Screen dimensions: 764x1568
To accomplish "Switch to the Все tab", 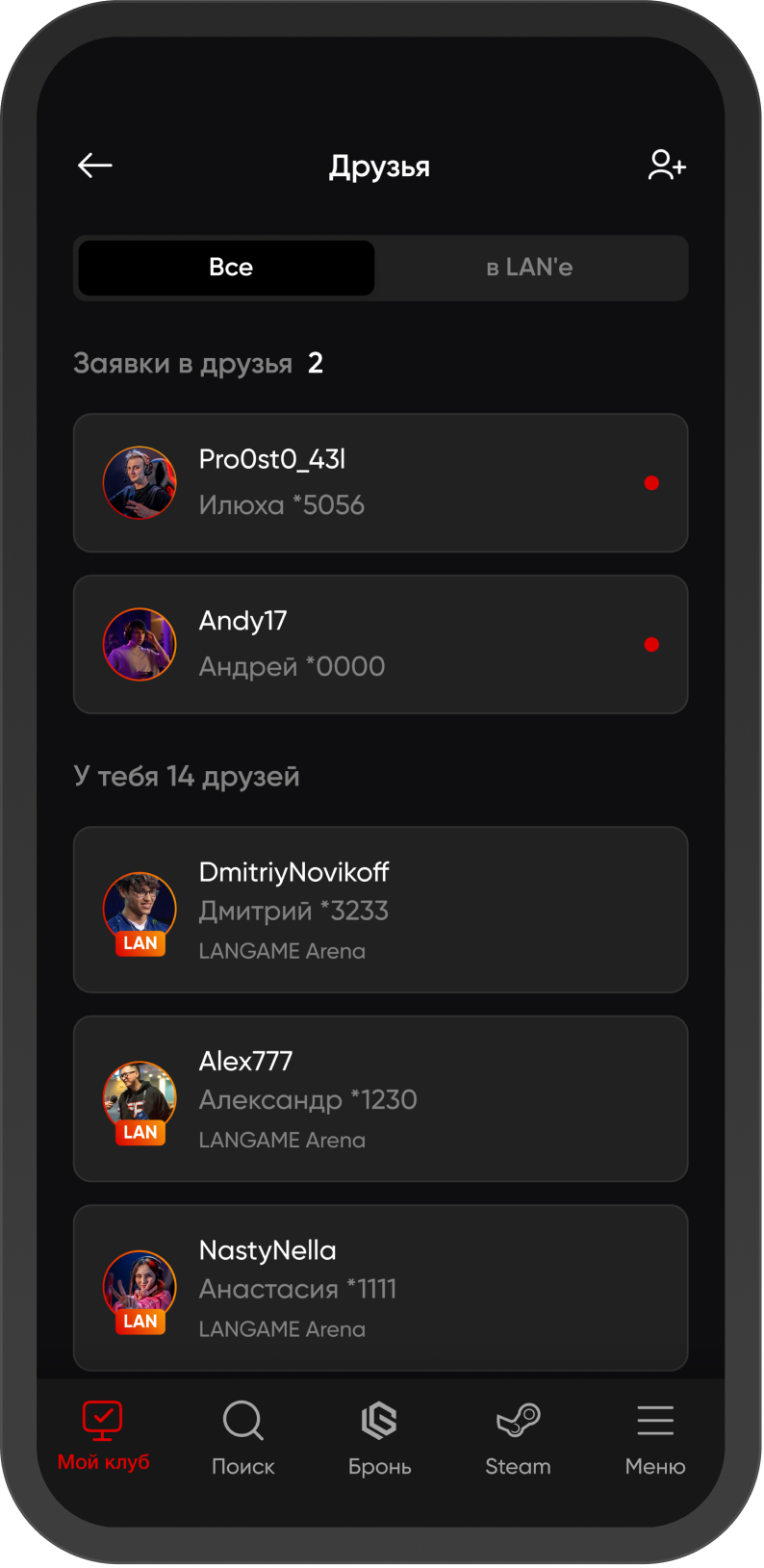I will [226, 268].
